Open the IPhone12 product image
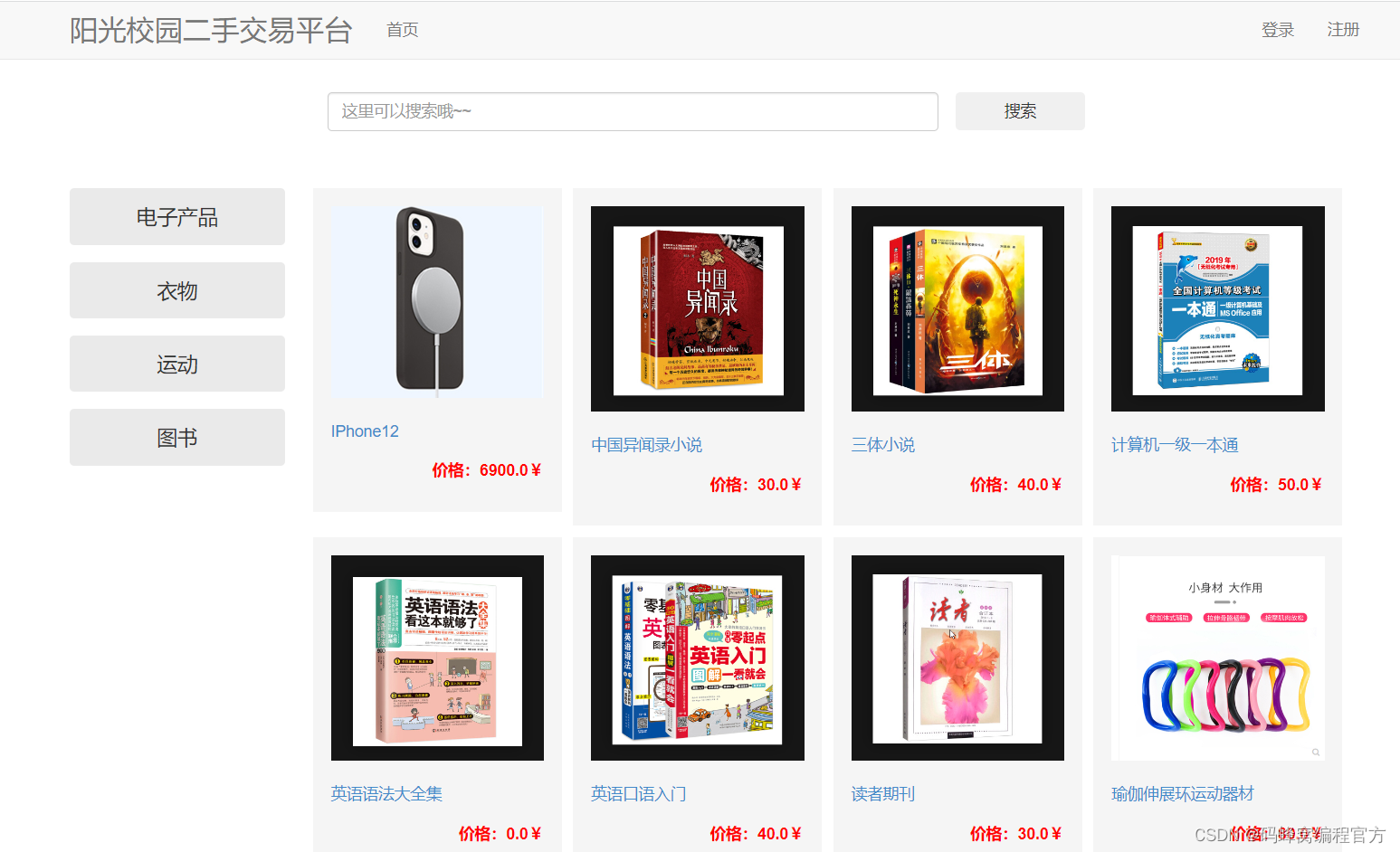 [x=437, y=302]
